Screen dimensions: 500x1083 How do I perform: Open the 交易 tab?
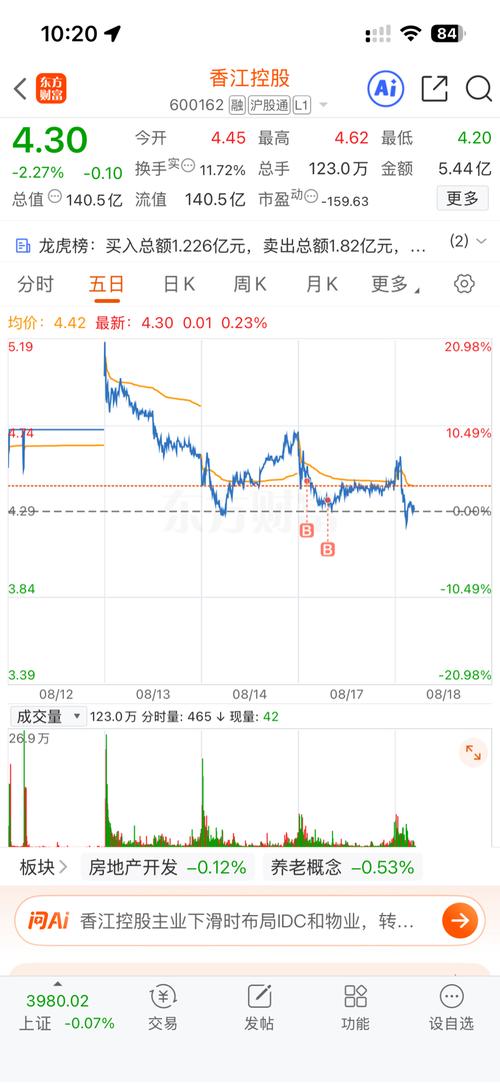tap(162, 1008)
